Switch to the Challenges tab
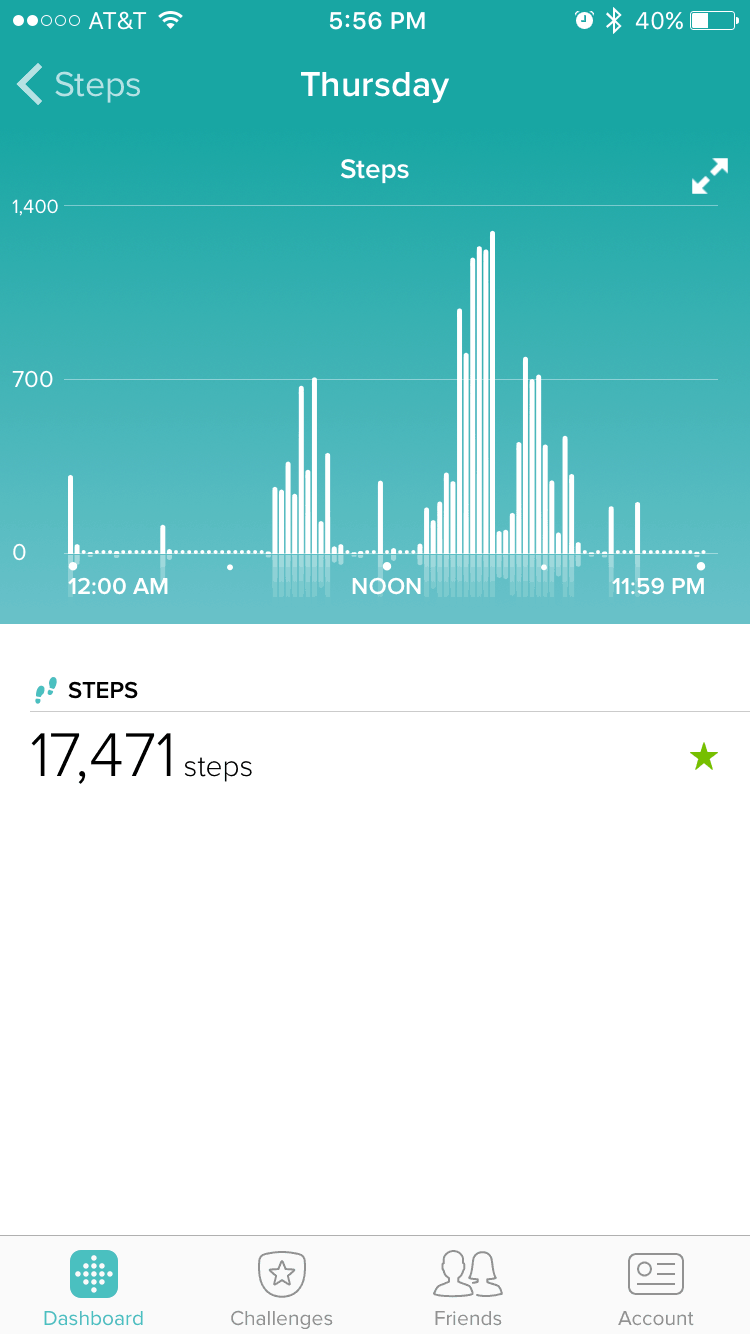Screen dimensions: 750x1334 click(281, 1289)
